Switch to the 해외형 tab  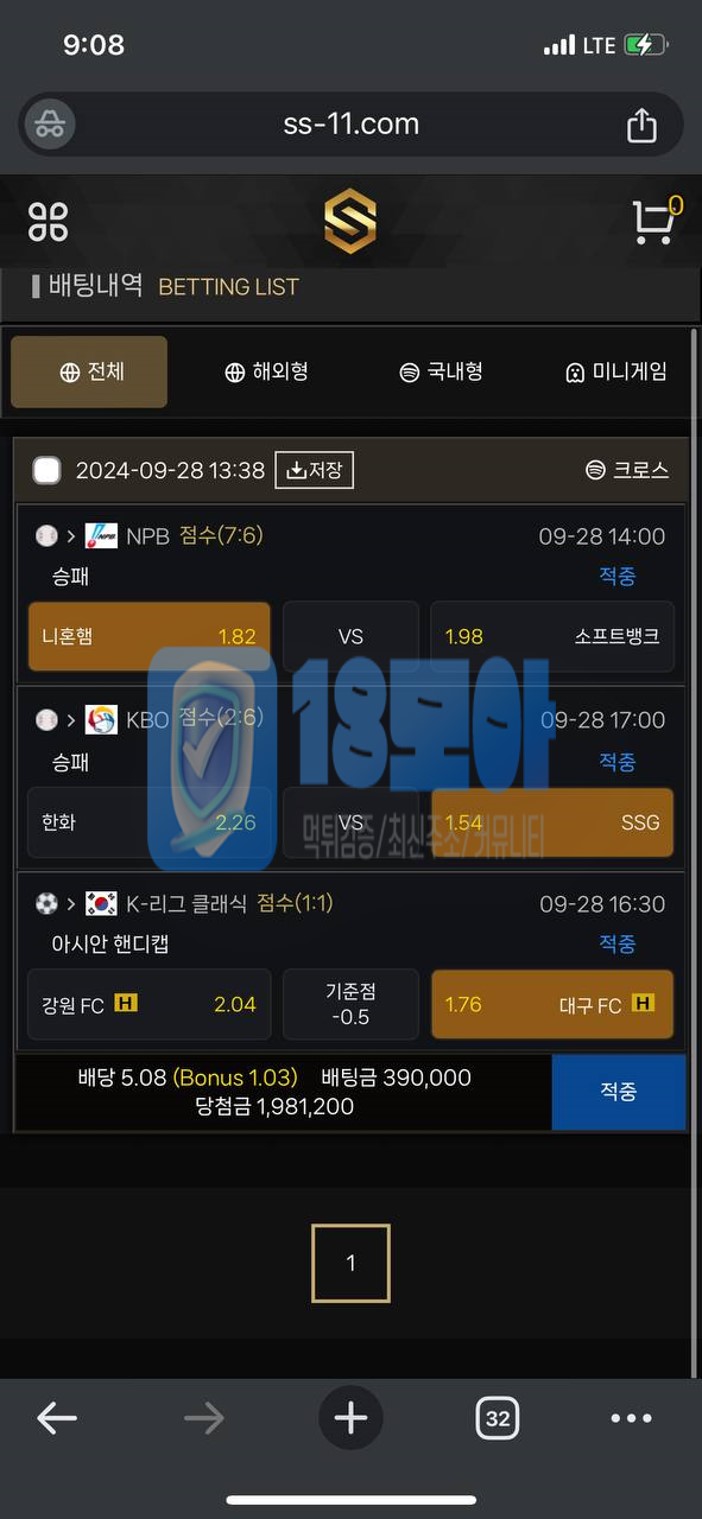click(265, 372)
